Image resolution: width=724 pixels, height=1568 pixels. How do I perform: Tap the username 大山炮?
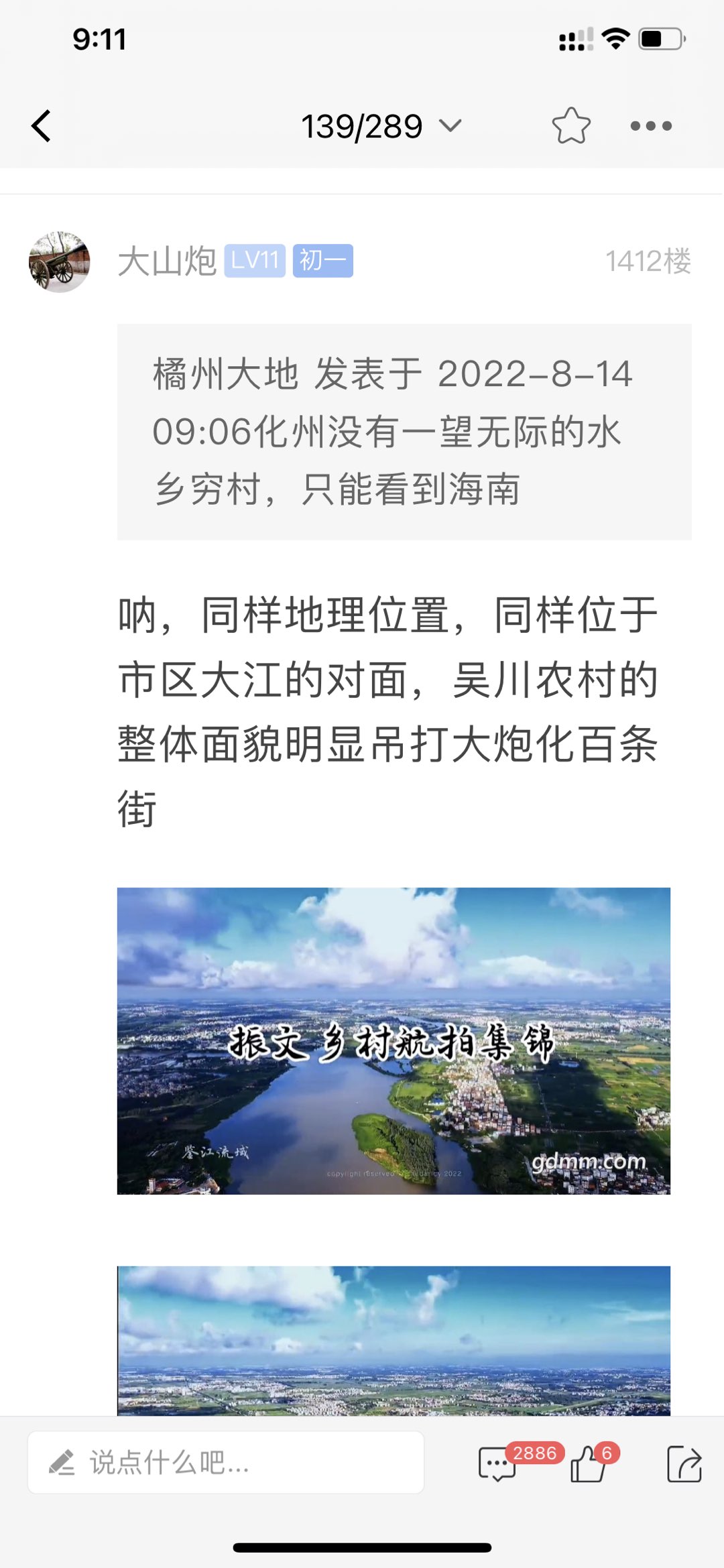click(167, 261)
